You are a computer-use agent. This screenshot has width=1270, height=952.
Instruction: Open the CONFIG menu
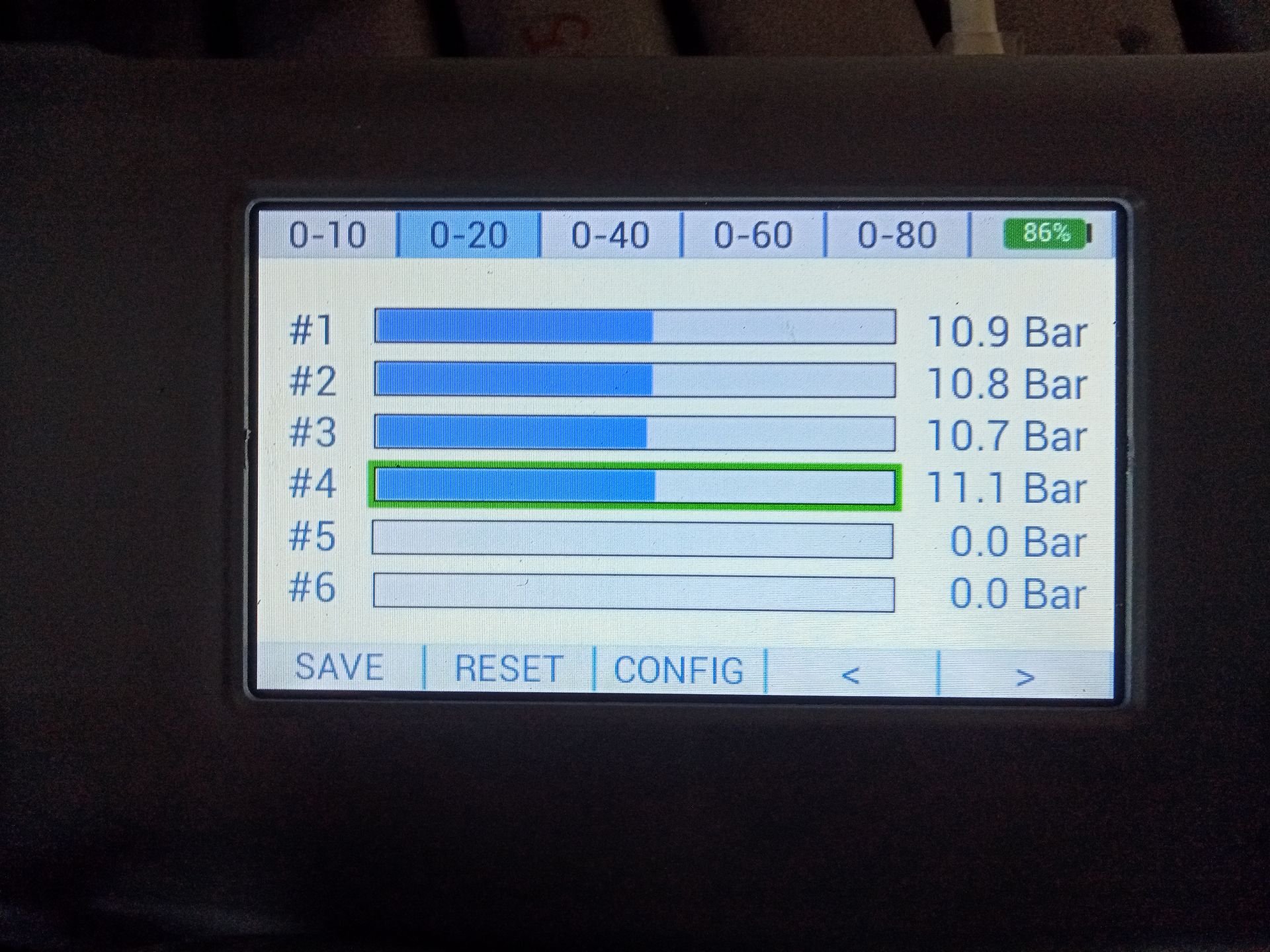pos(679,670)
